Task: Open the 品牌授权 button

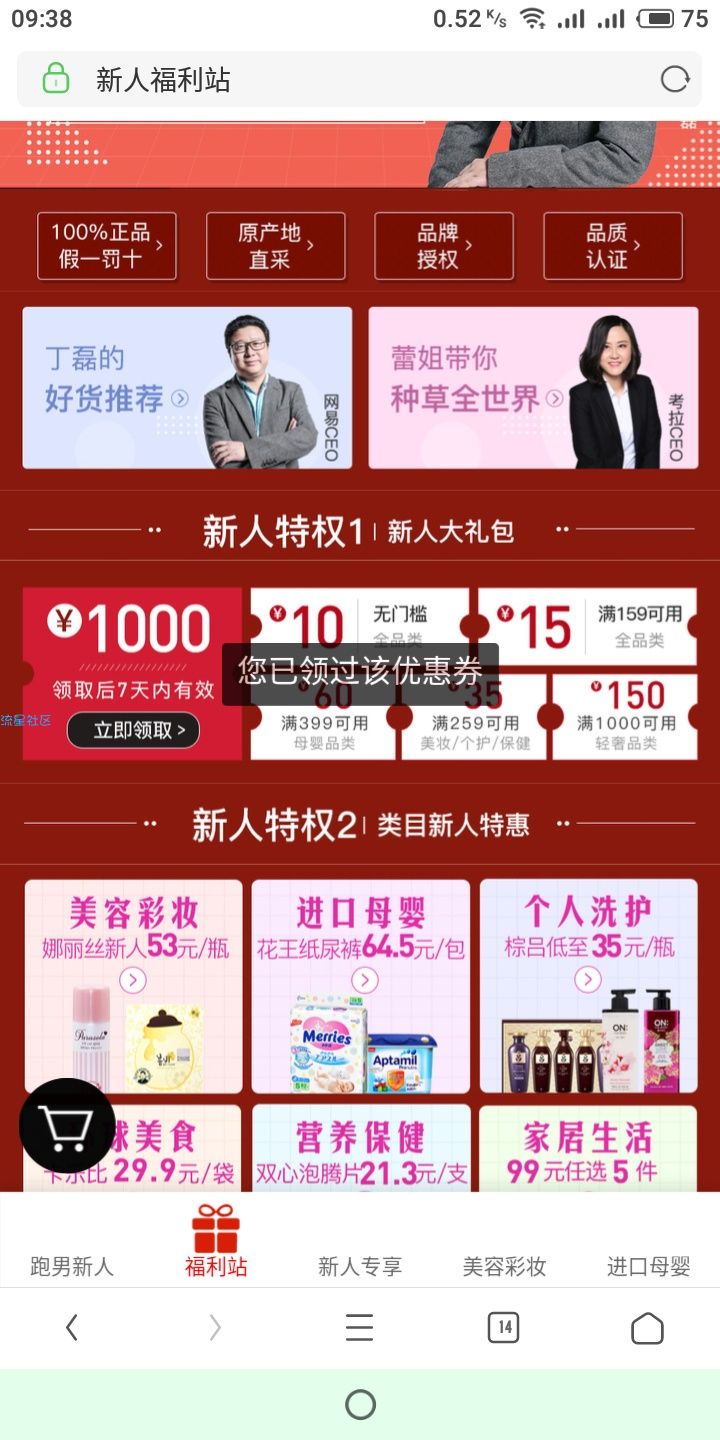Action: (444, 246)
